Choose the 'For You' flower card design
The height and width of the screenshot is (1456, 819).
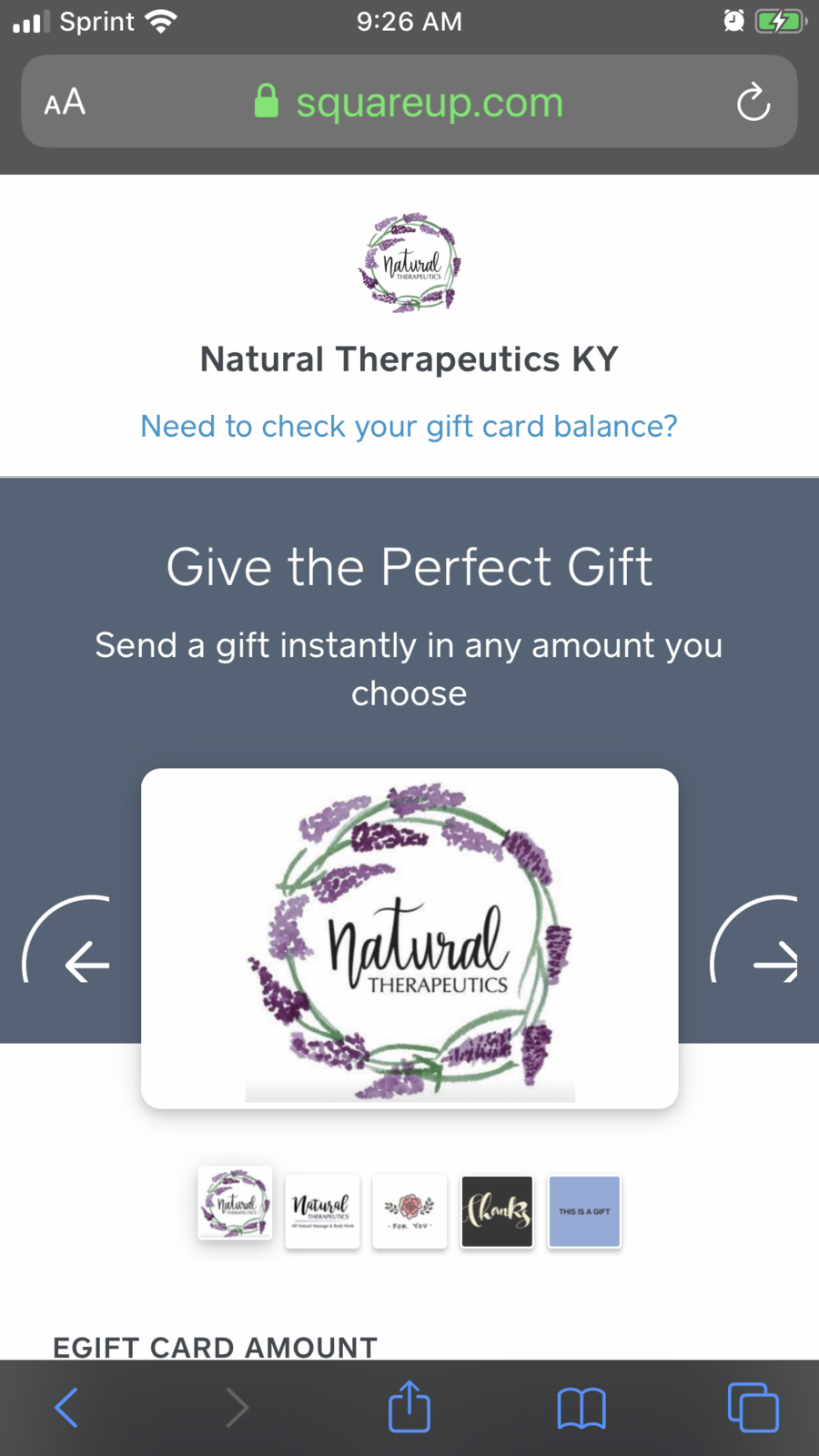[409, 1211]
